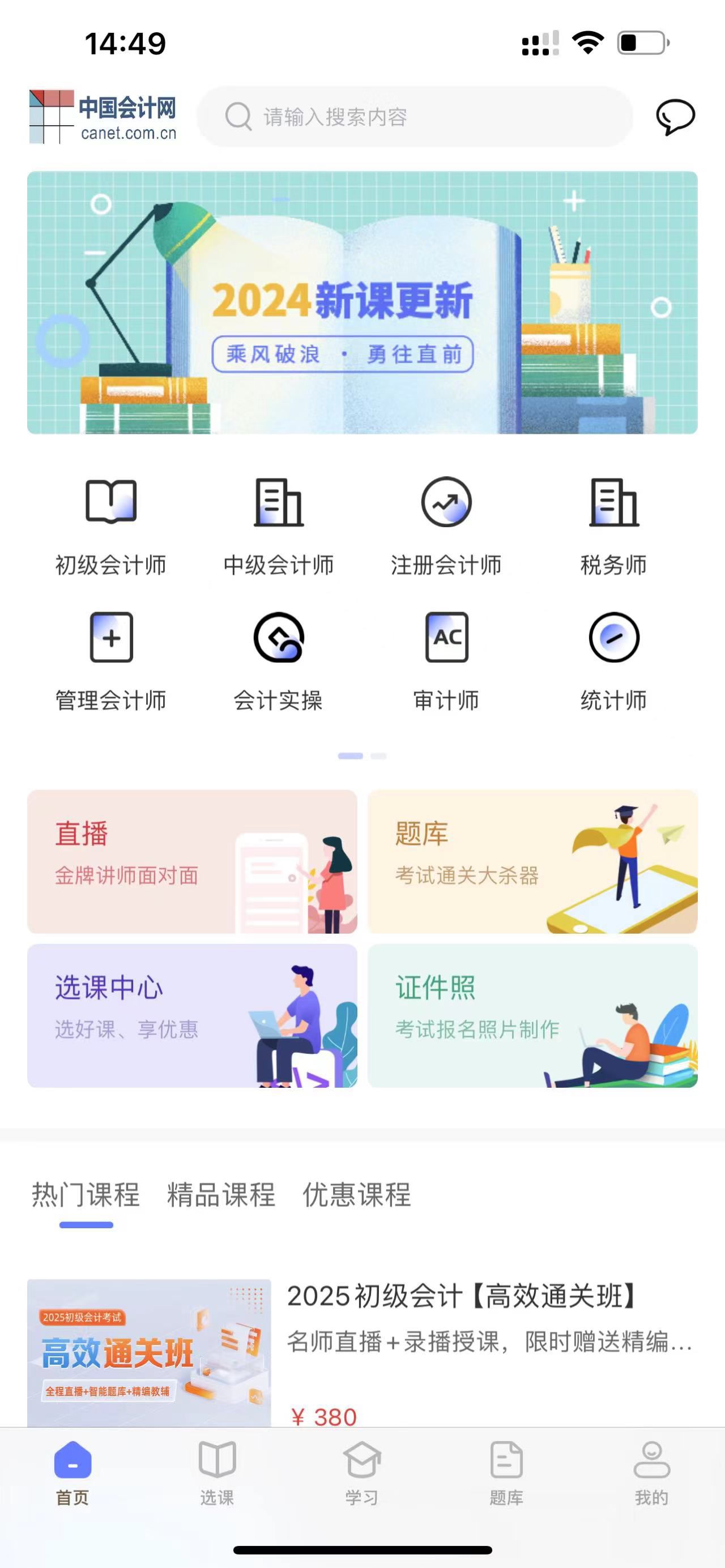The image size is (725, 1568).
Task: Switch to 优惠课程 tab
Action: 357,1194
